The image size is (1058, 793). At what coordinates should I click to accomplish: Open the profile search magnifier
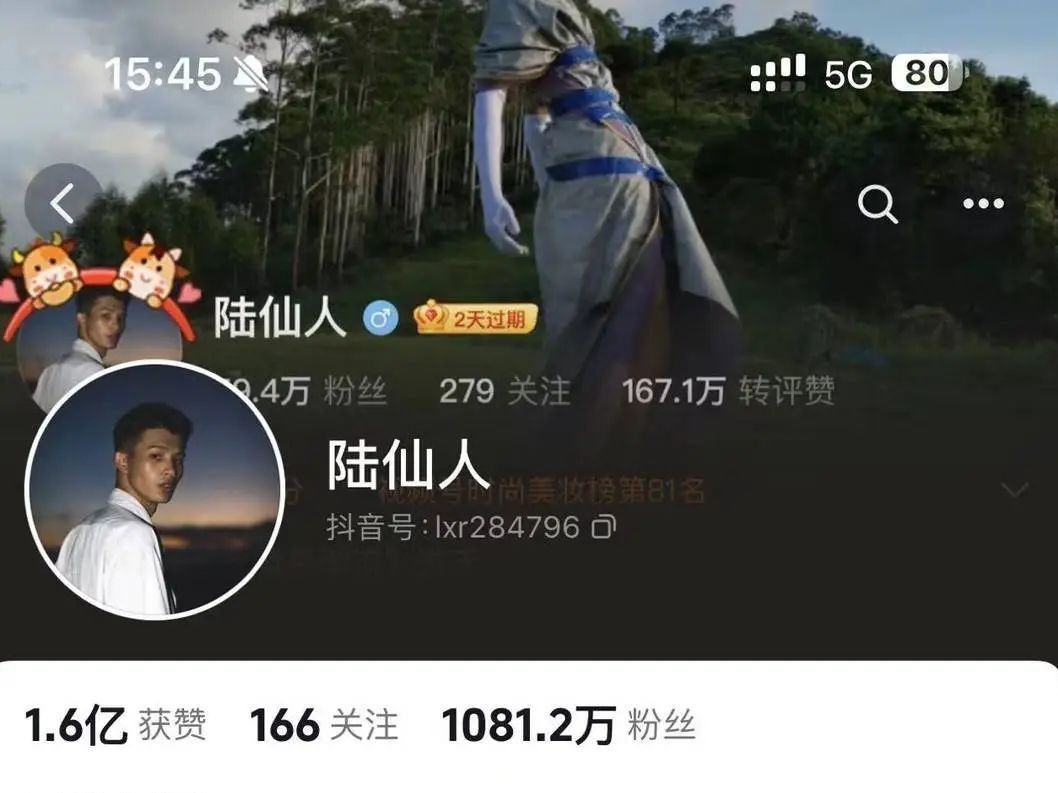[878, 204]
